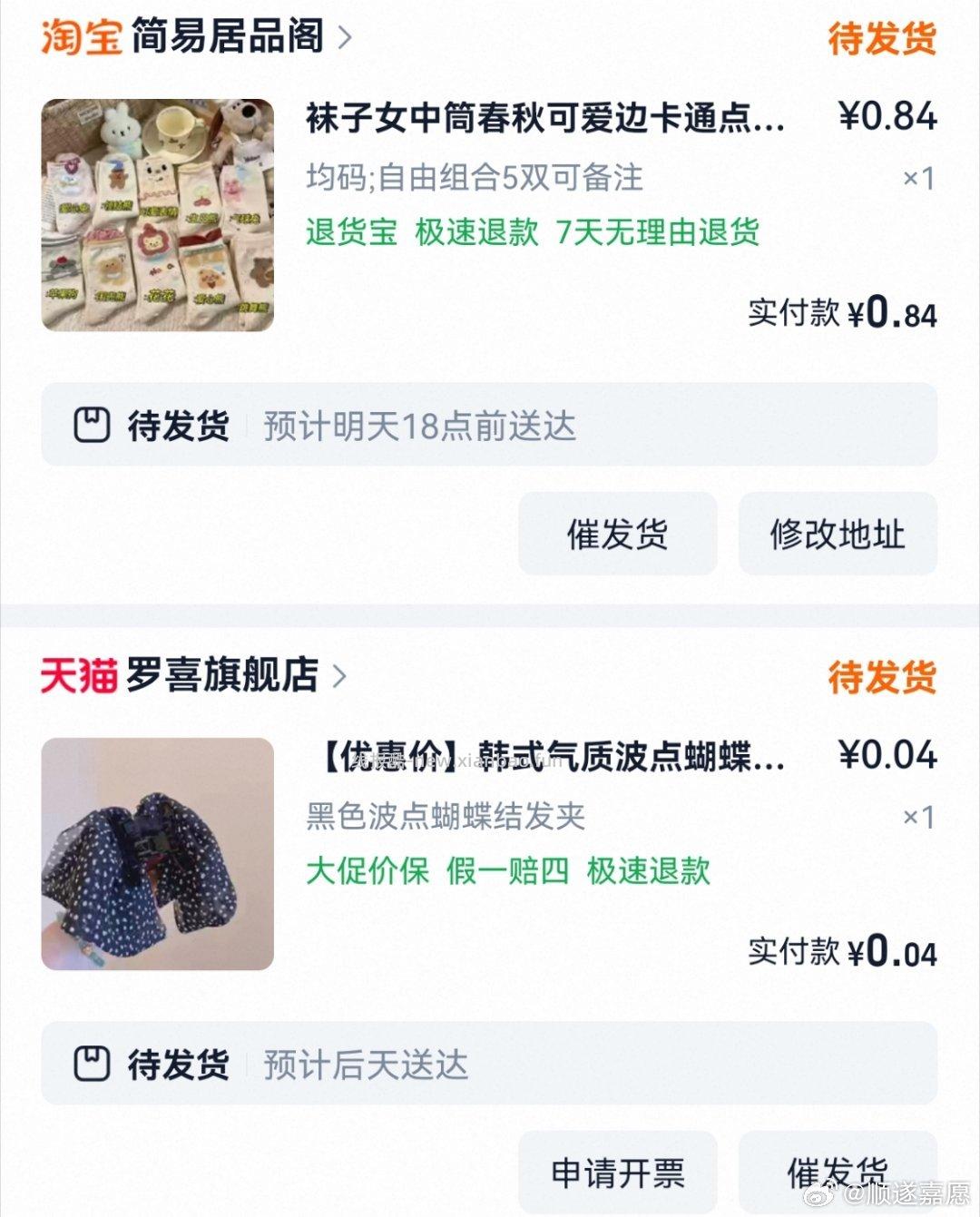Click the package icon beside second 待发货 status
Viewport: 980px width, 1217px height.
pyautogui.click(x=92, y=1064)
